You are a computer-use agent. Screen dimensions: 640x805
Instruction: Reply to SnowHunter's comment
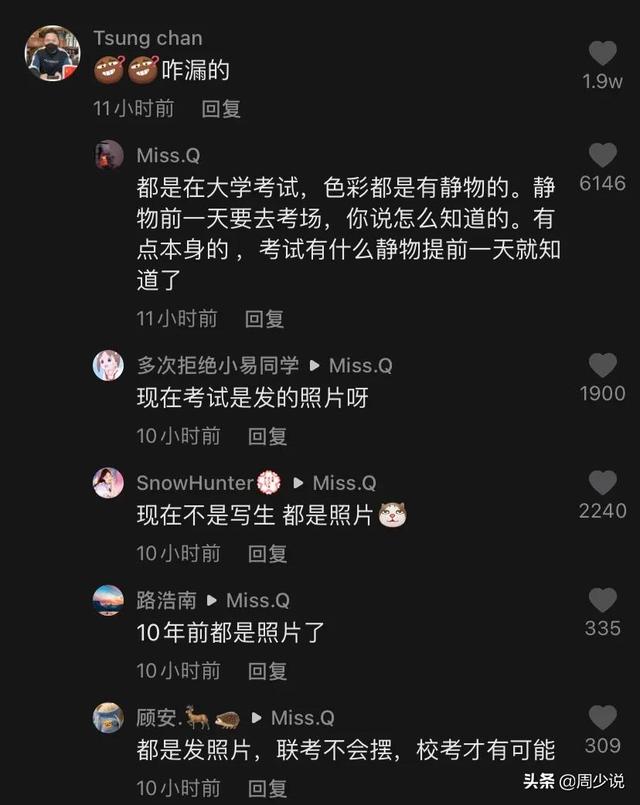click(x=268, y=553)
